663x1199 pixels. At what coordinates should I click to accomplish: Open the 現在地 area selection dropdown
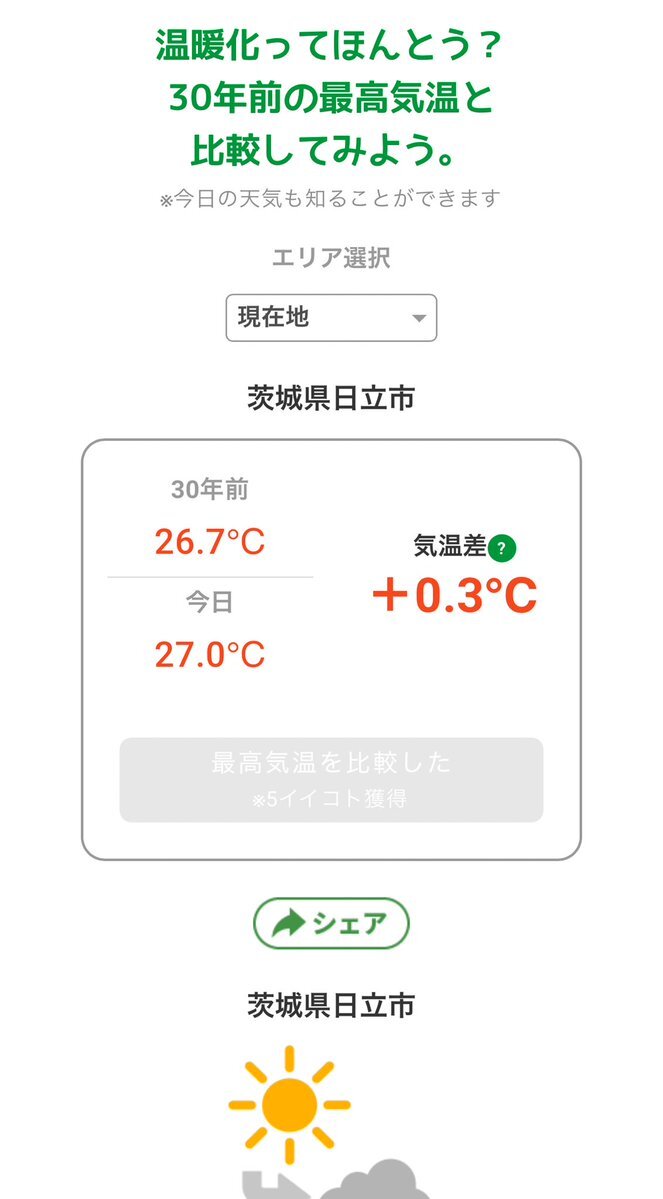click(331, 317)
